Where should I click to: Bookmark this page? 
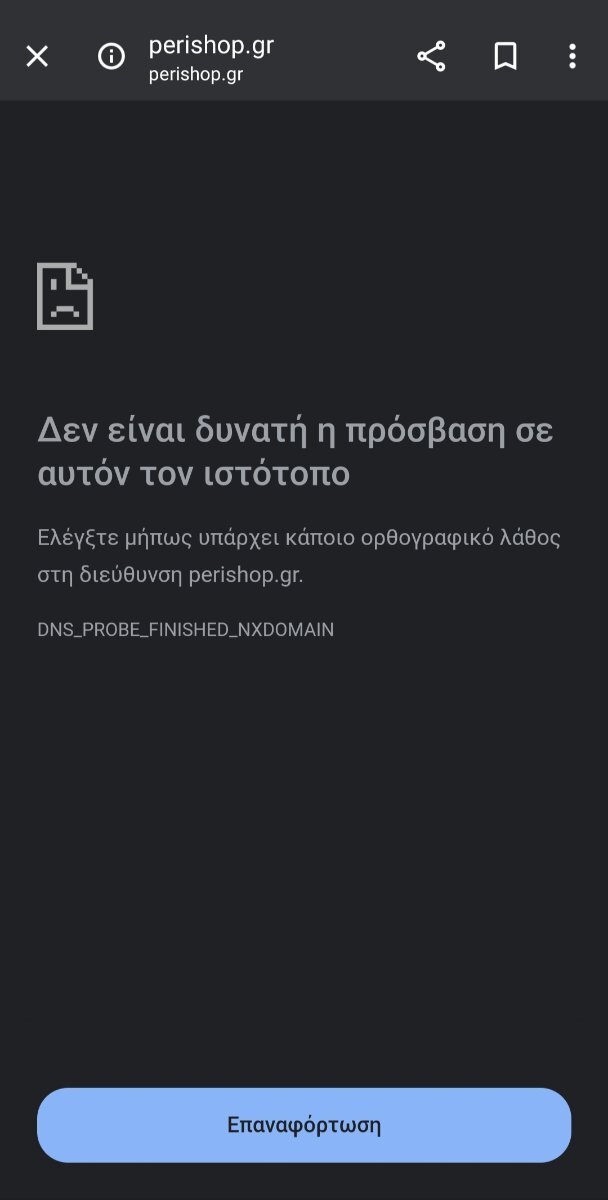click(505, 57)
